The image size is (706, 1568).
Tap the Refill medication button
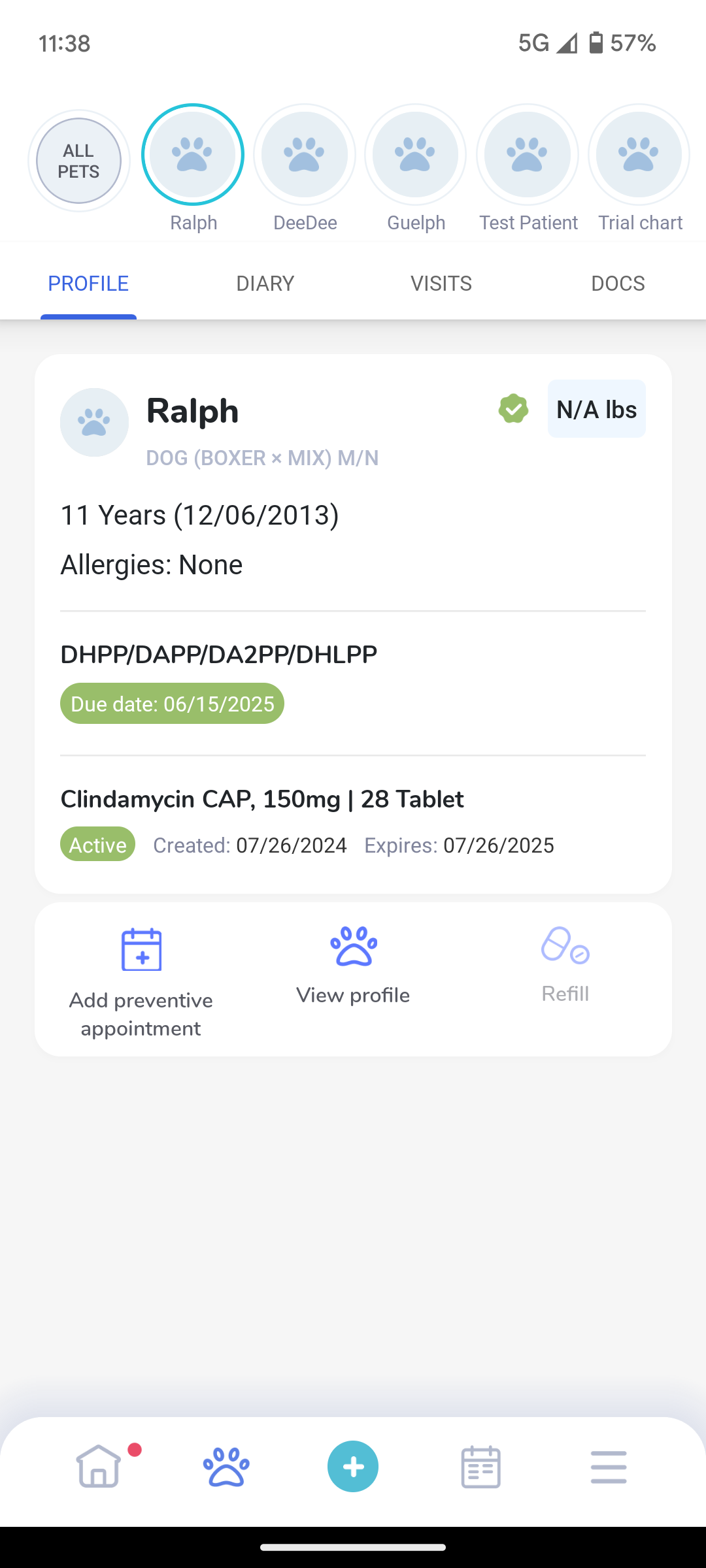(x=565, y=966)
